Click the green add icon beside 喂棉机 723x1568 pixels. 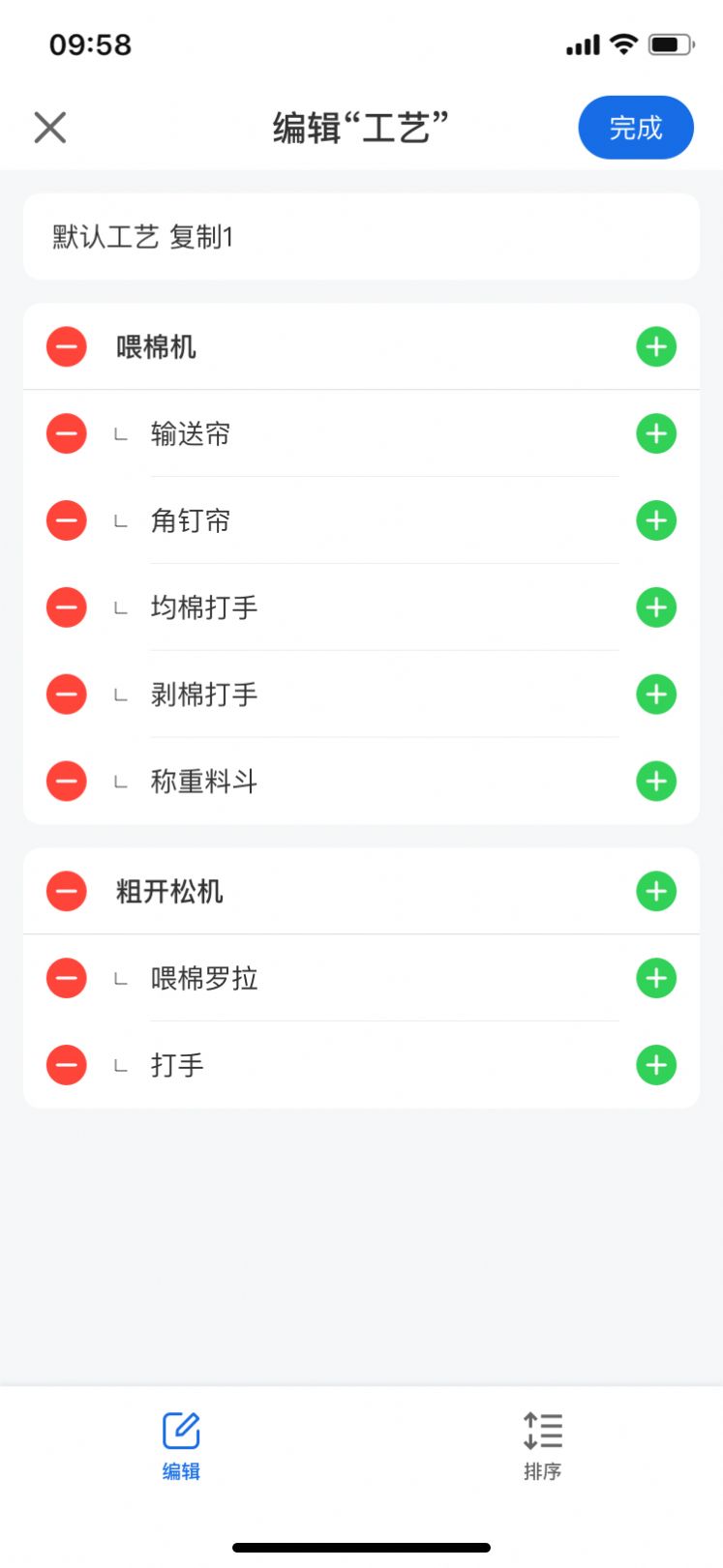pos(655,346)
